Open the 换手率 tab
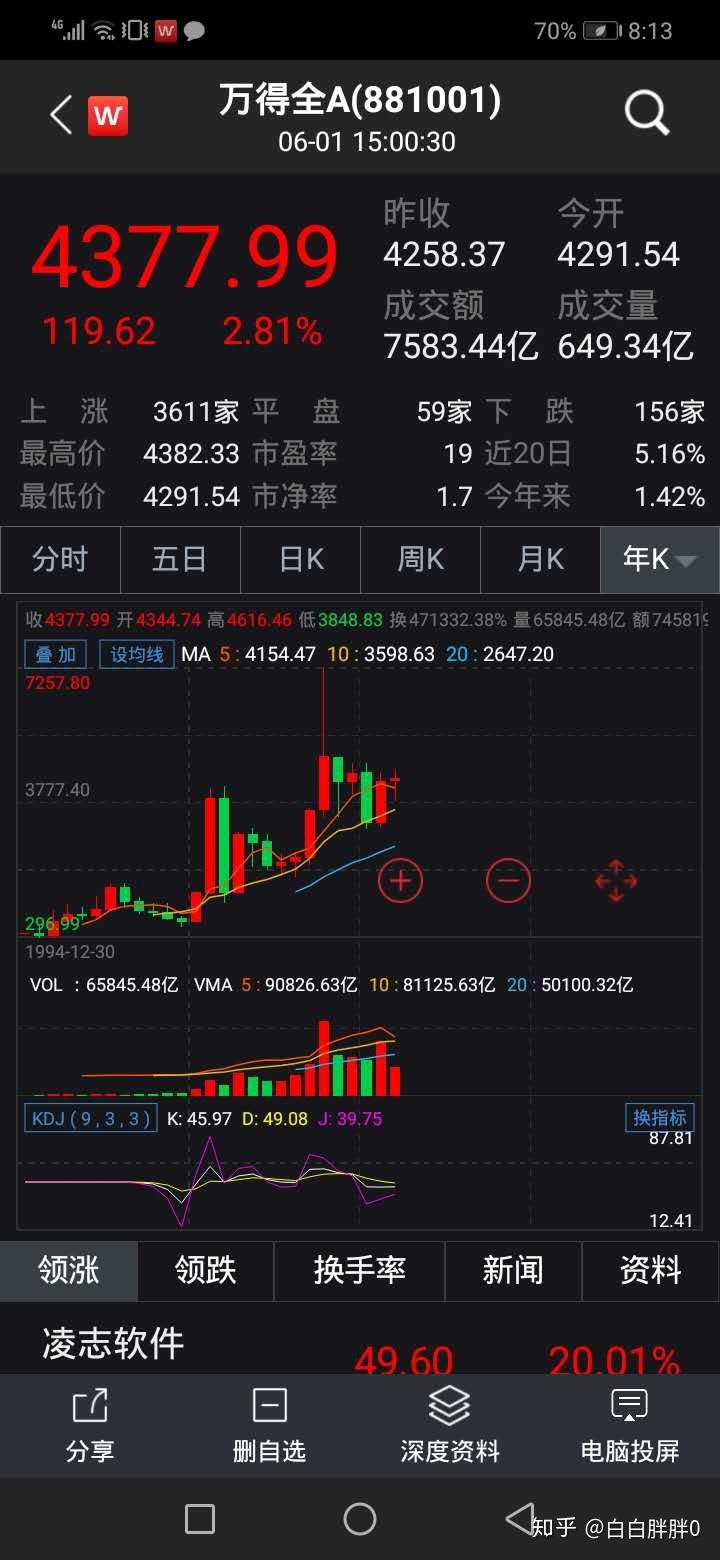 [x=359, y=1270]
